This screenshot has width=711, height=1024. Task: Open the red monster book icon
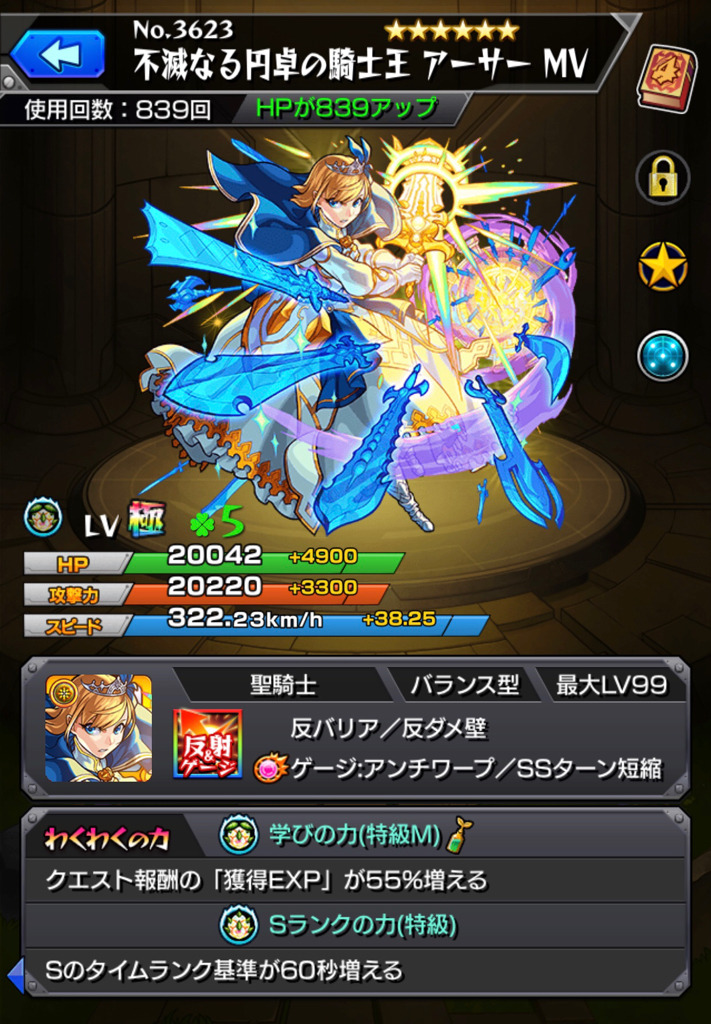click(x=666, y=78)
